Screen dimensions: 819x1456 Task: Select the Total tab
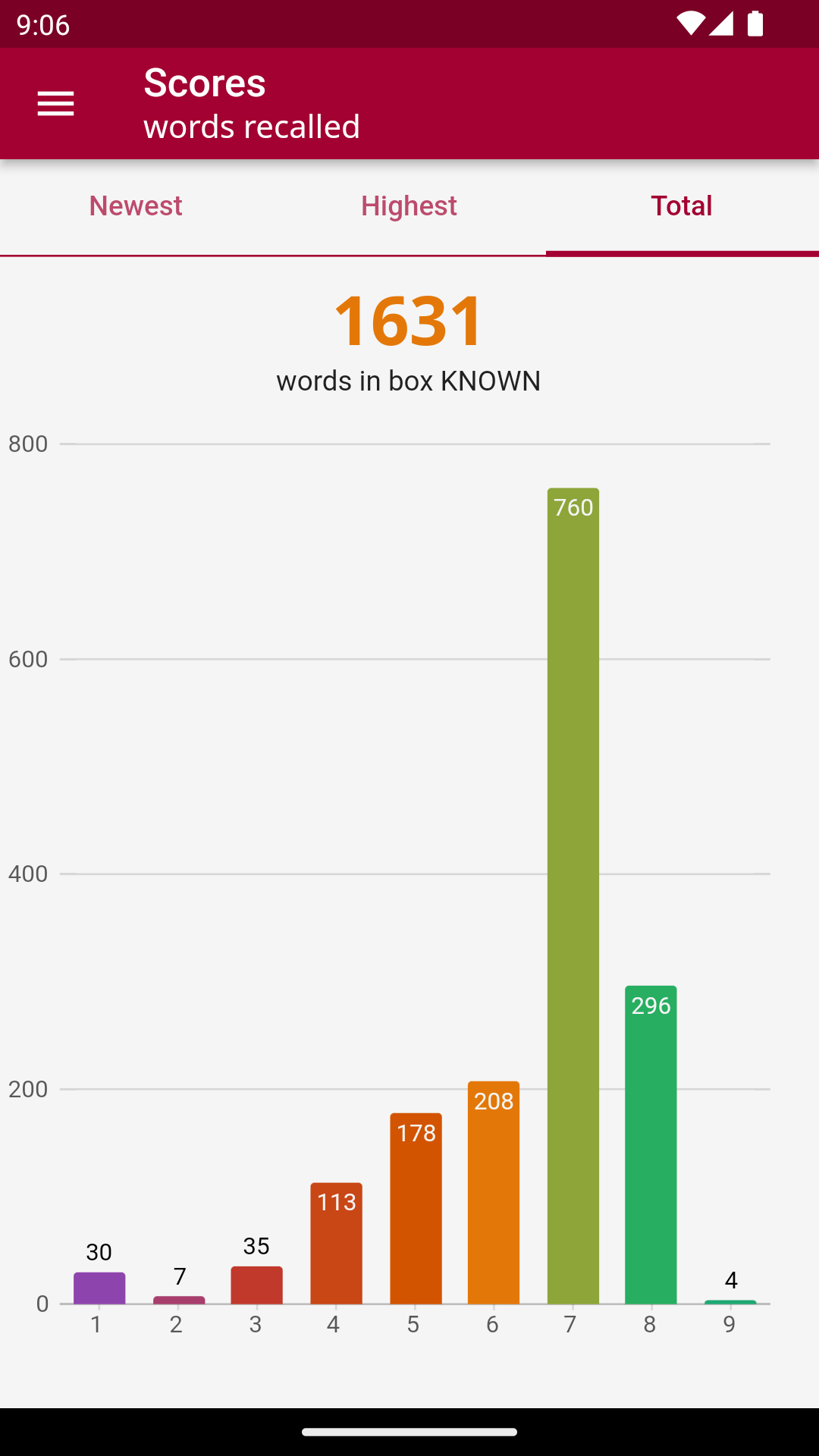coord(682,206)
